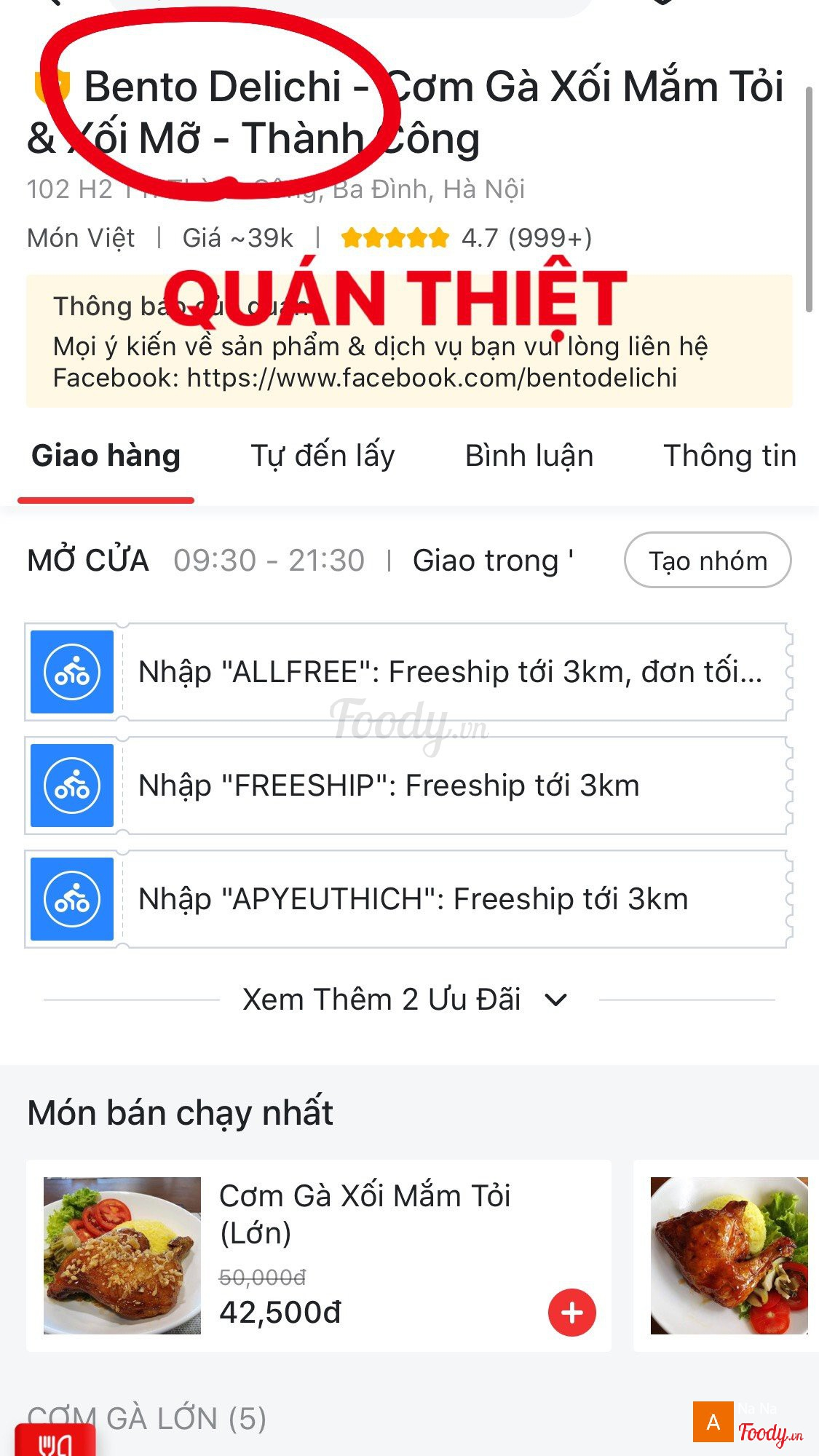Open the Bình luận tab
This screenshot has height=1456, width=819.
click(529, 456)
